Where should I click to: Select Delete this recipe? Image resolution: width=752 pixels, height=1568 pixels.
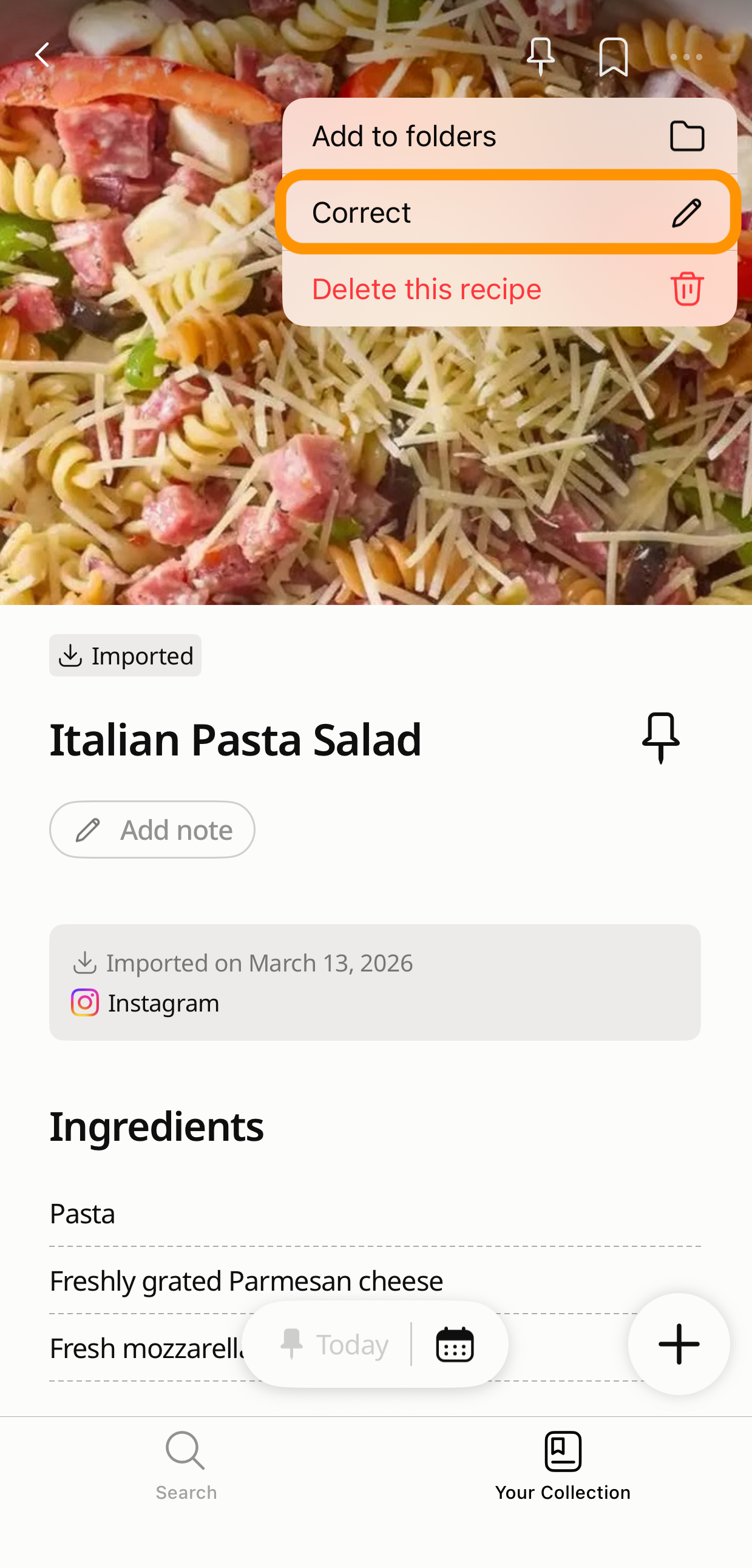pyautogui.click(x=509, y=288)
